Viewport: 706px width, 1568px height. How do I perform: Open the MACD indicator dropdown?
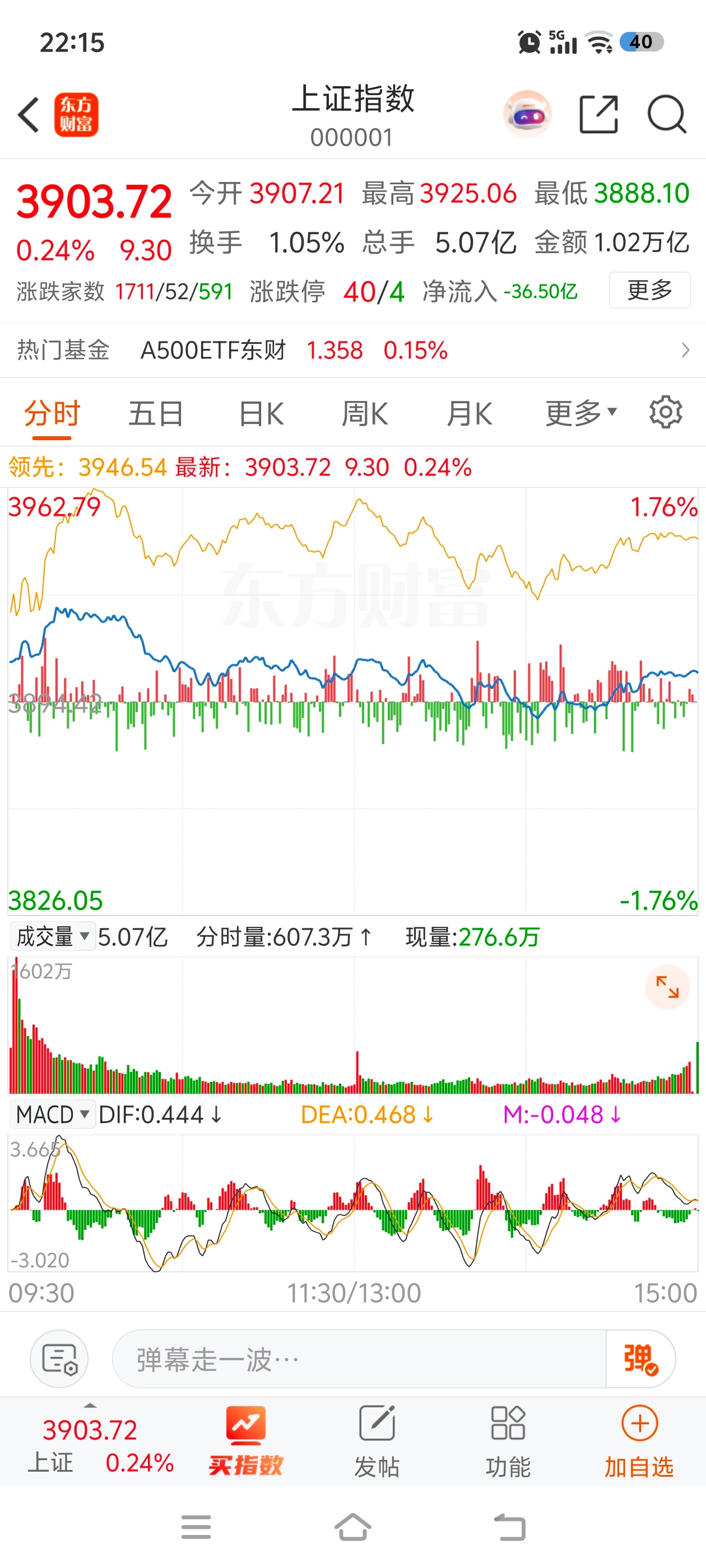point(52,1114)
